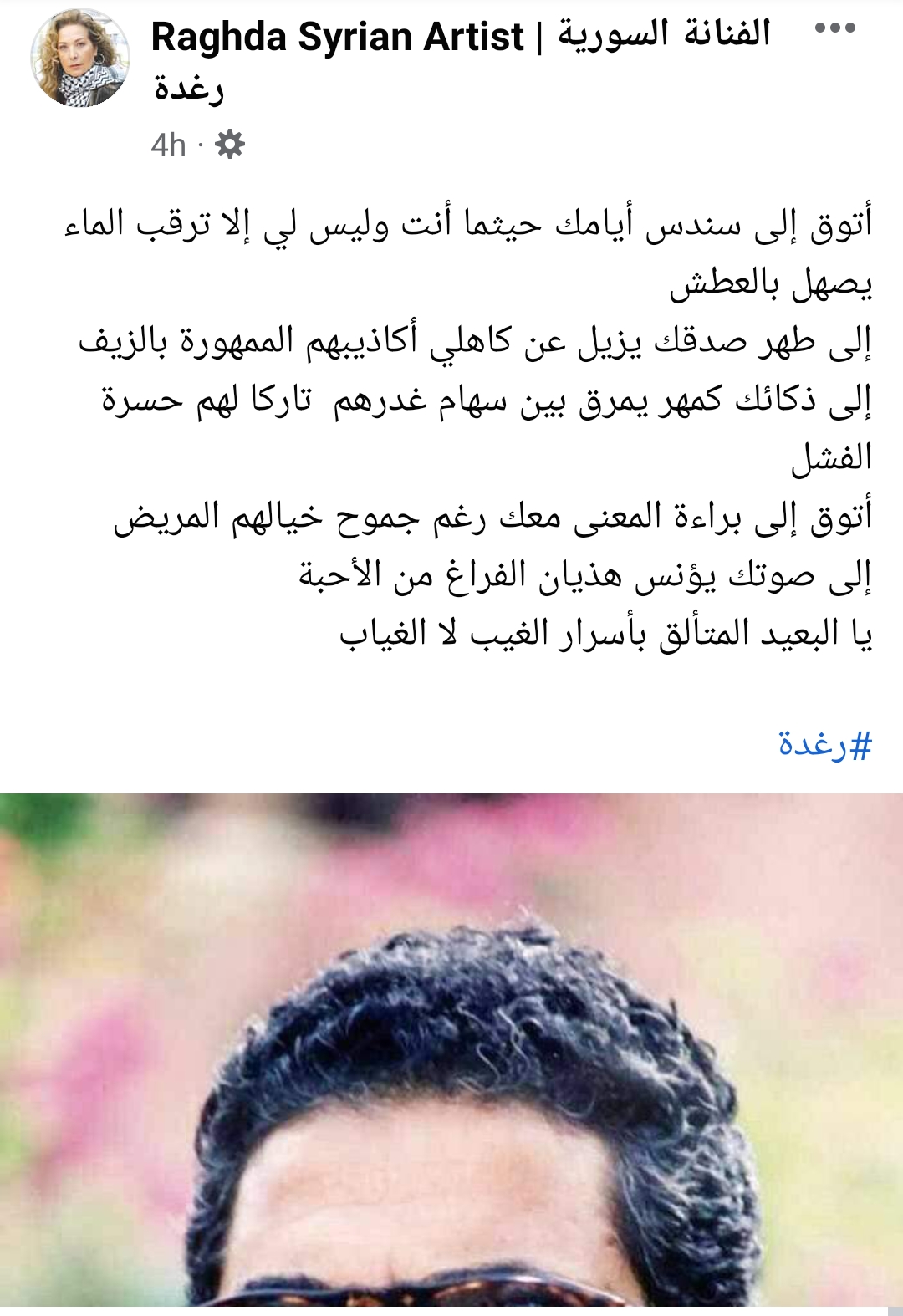Open Raghda Syrian Artist profile picture
The width and height of the screenshot is (903, 1316).
tap(80, 59)
